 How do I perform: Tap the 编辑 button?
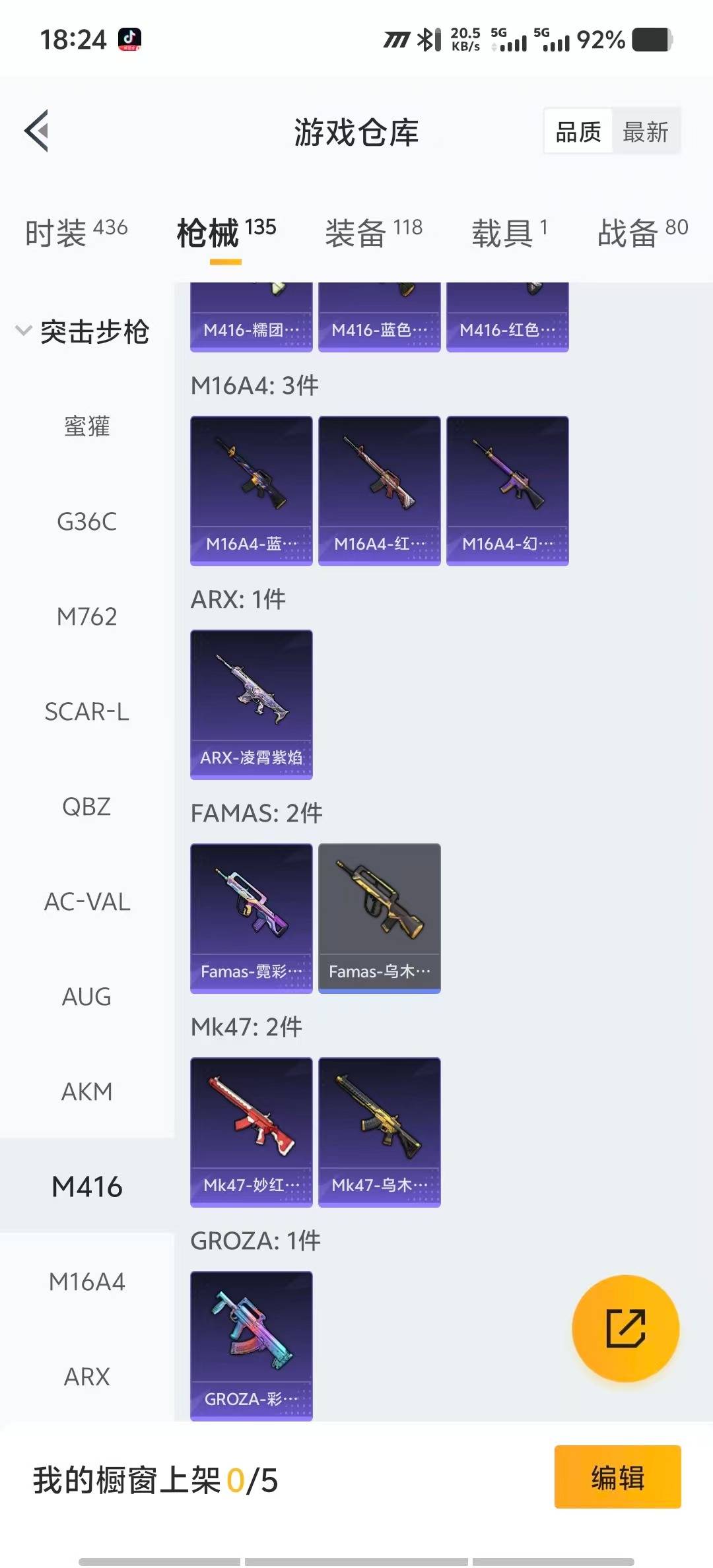coord(617,1477)
